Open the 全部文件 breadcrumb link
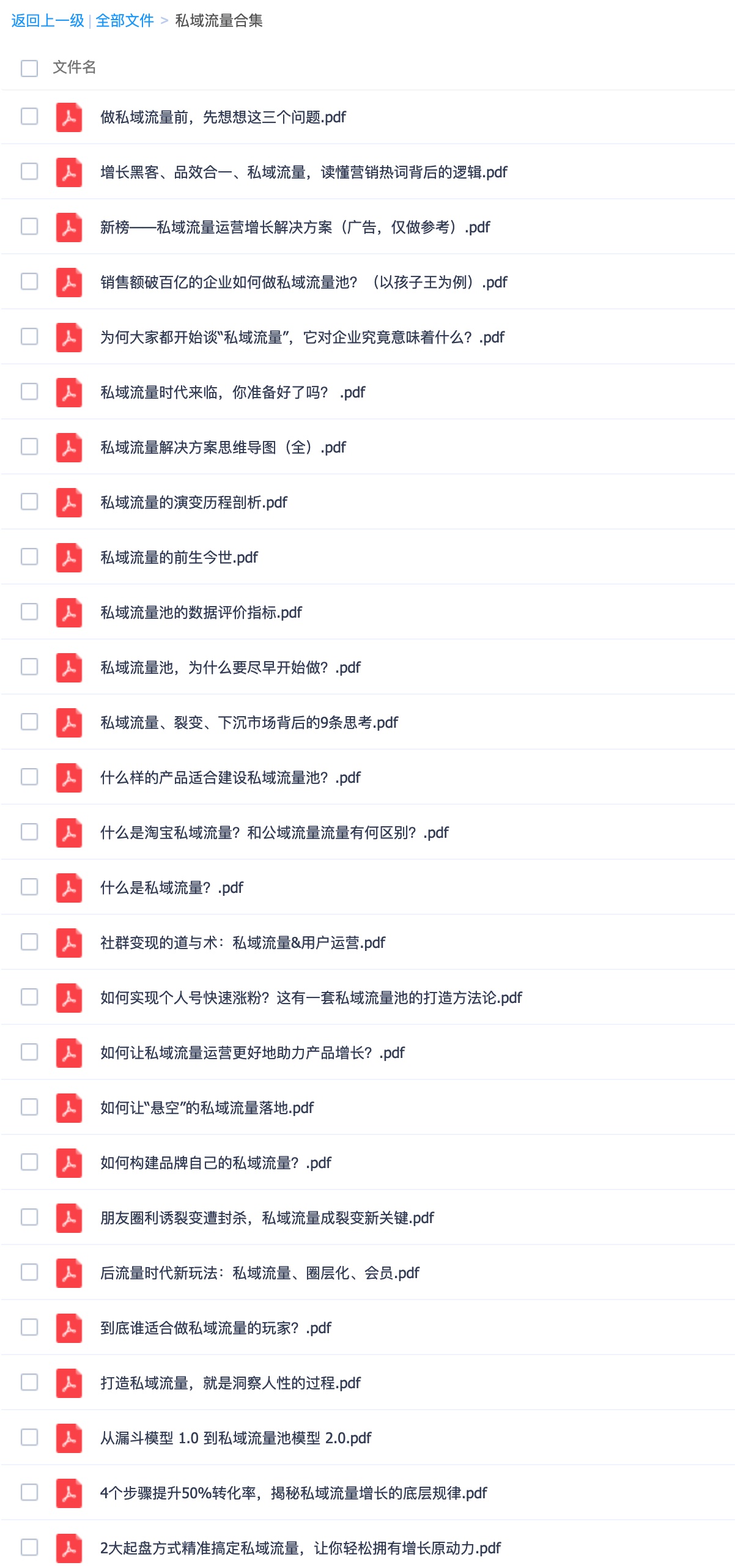This screenshot has width=735, height=1568. coord(125,21)
